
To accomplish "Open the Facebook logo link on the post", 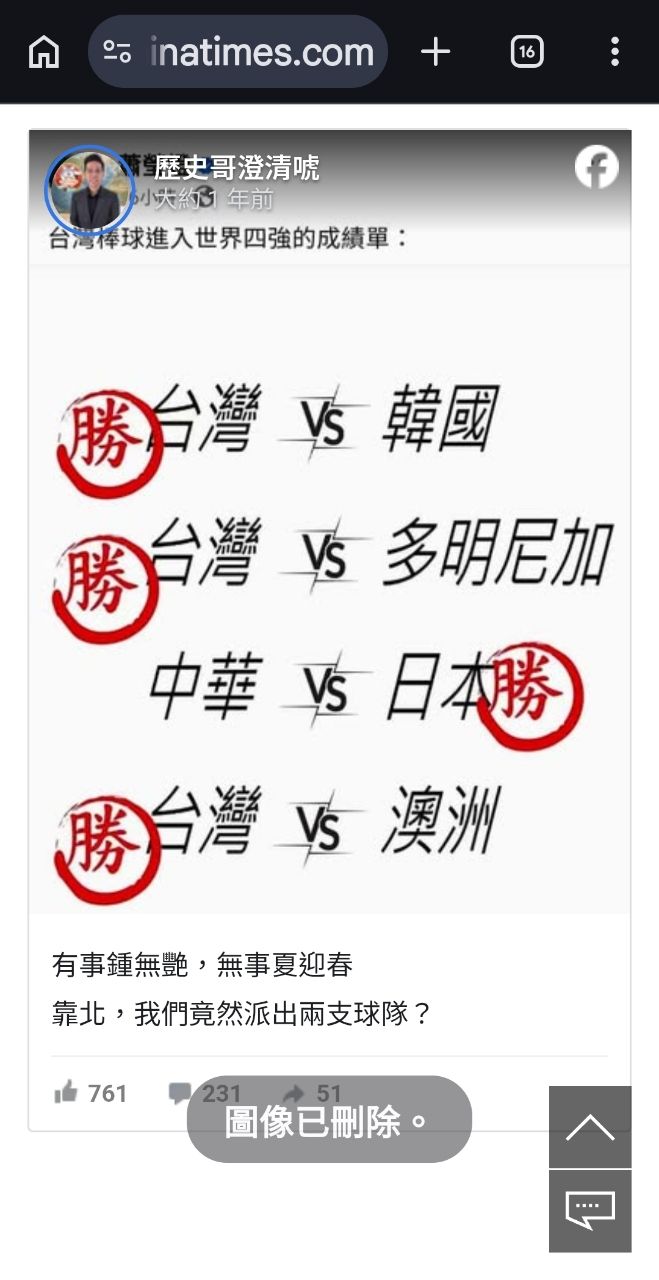I will (596, 167).
